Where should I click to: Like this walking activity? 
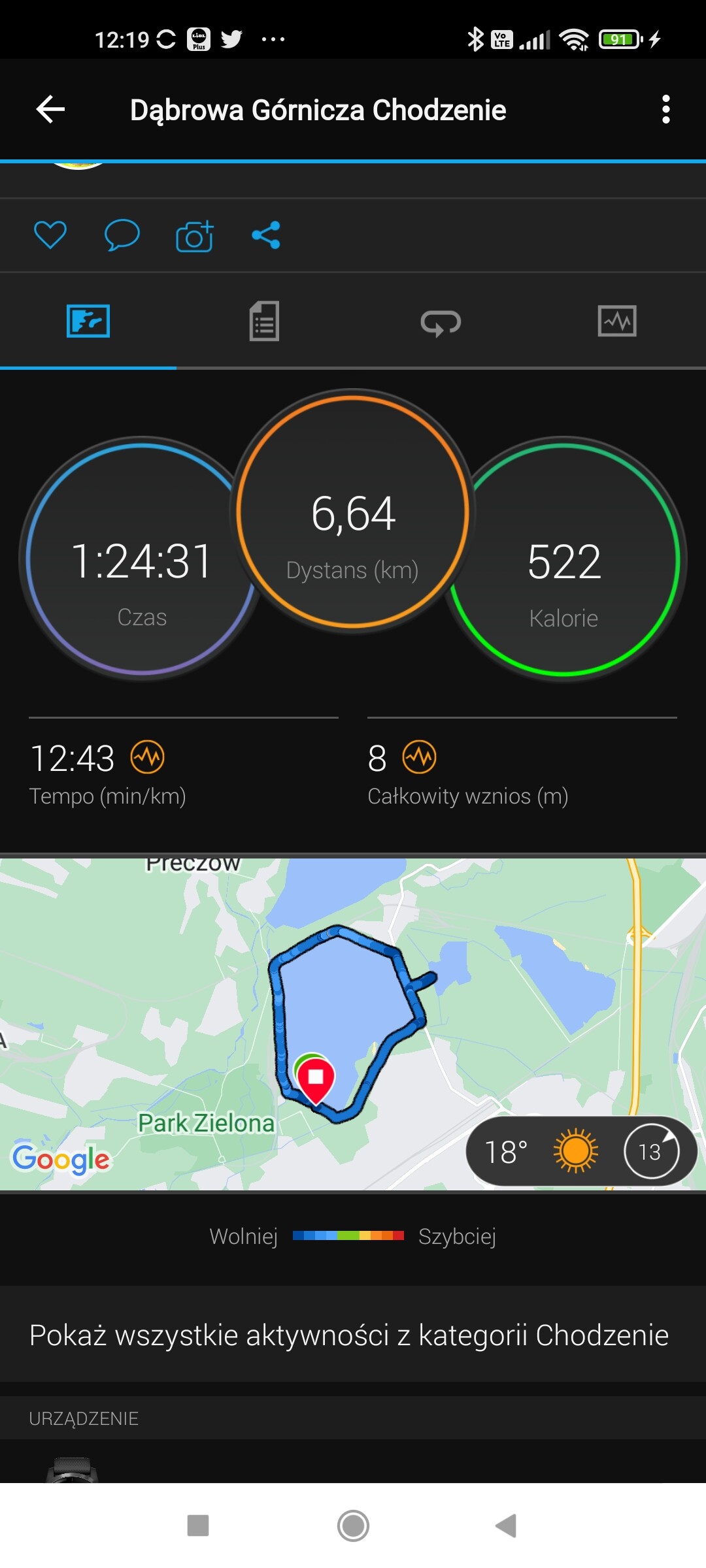50,235
